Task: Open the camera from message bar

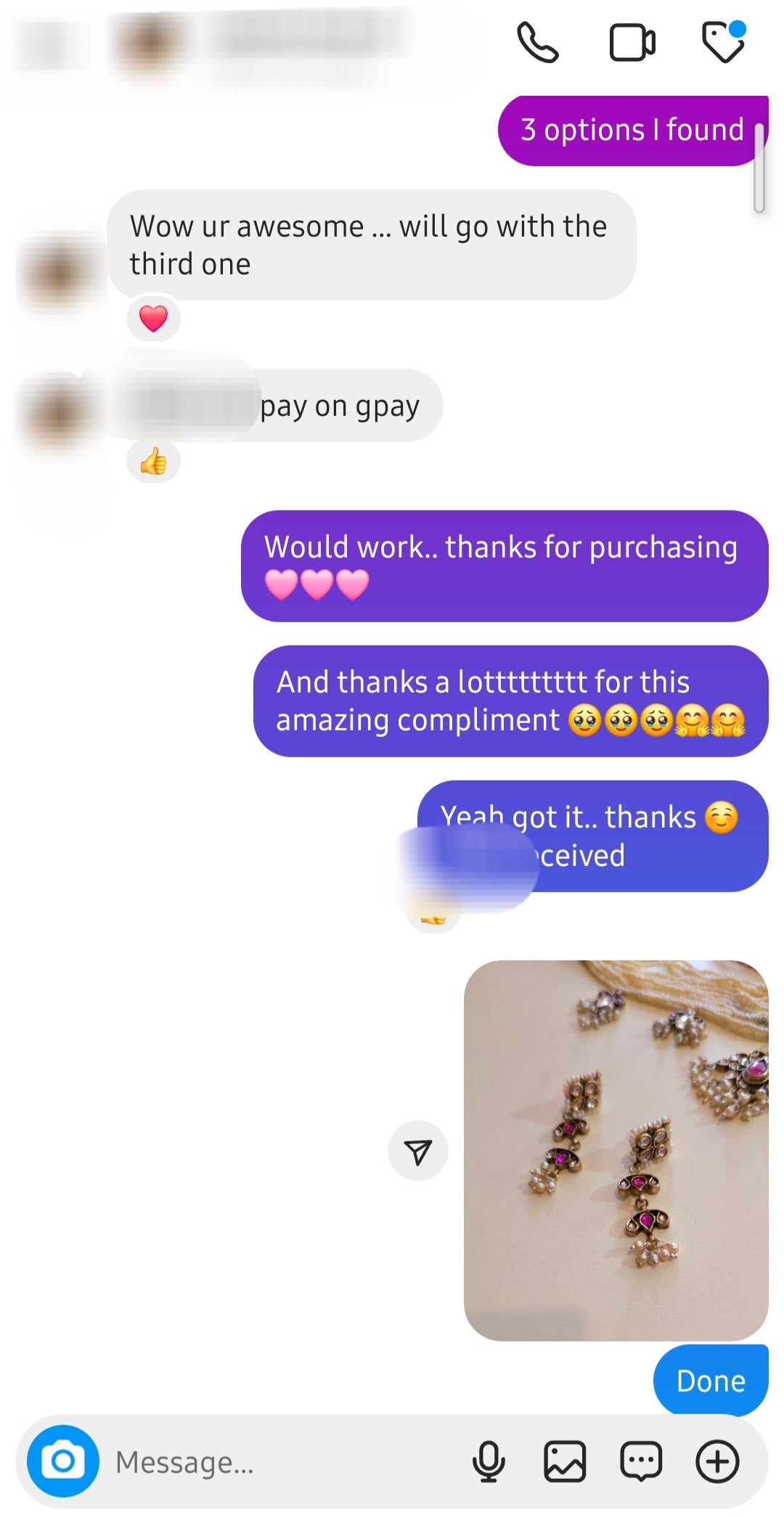Action: click(63, 1461)
